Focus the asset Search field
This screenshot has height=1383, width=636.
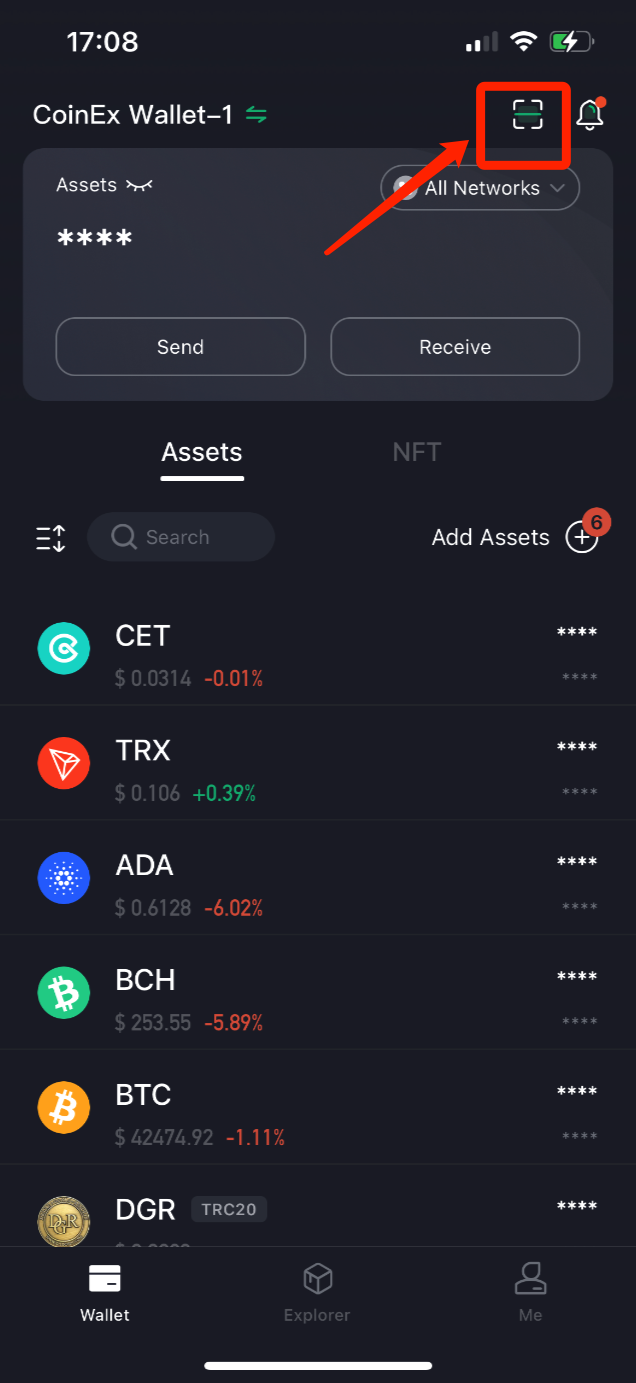pos(181,537)
